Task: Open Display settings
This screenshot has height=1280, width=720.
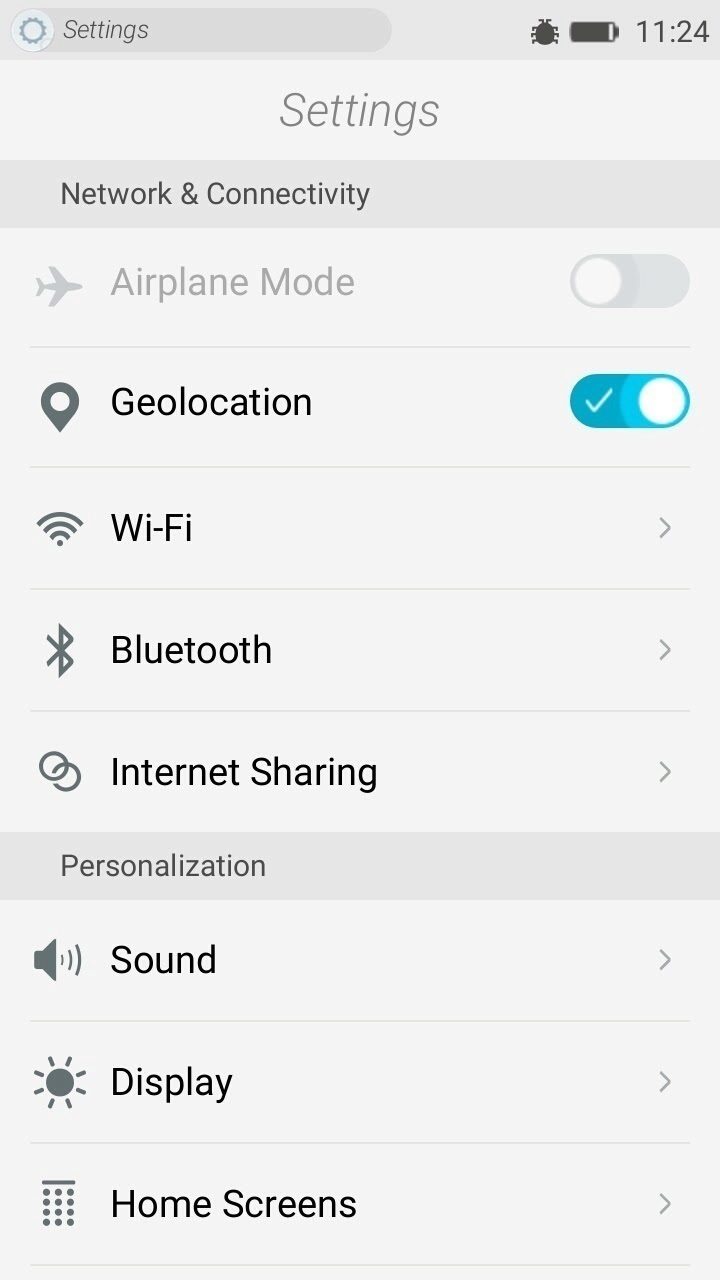Action: click(x=360, y=1082)
